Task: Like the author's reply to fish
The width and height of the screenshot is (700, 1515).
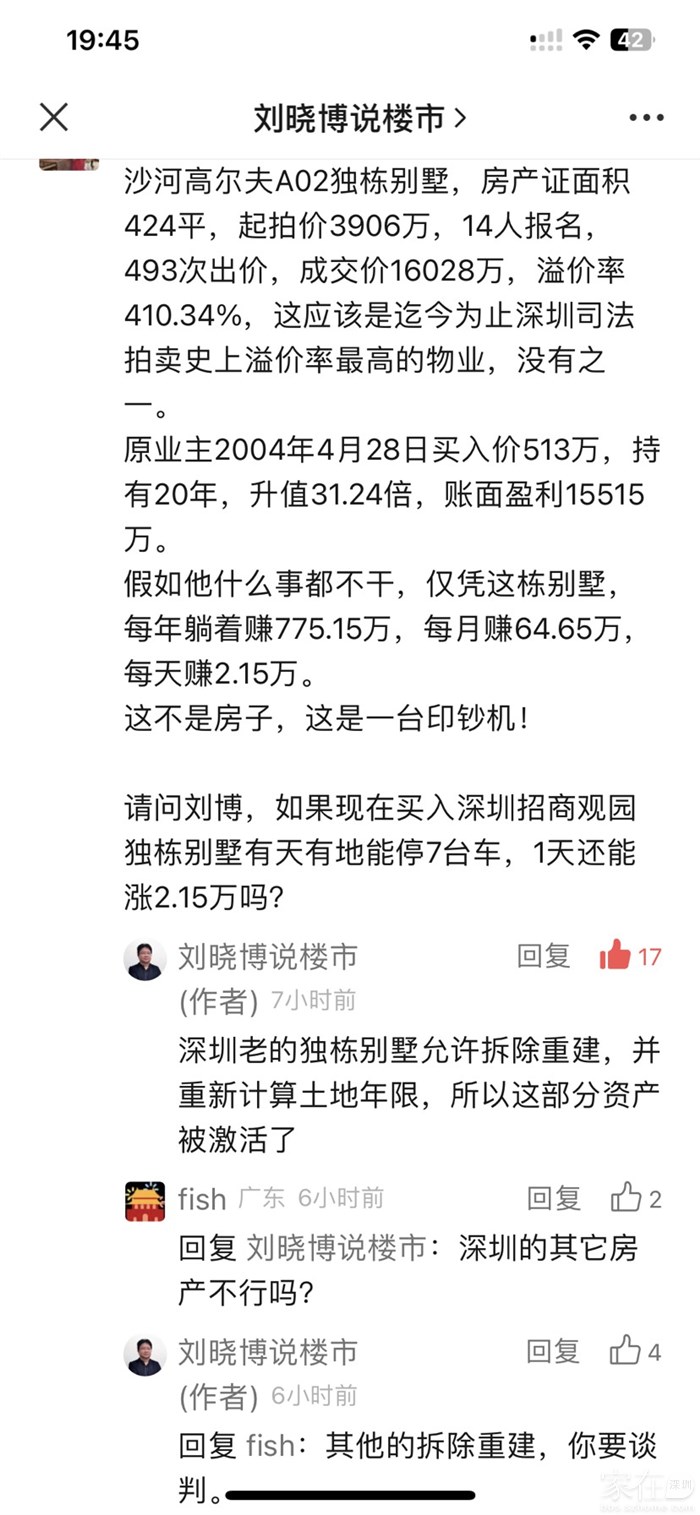Action: coord(626,1352)
